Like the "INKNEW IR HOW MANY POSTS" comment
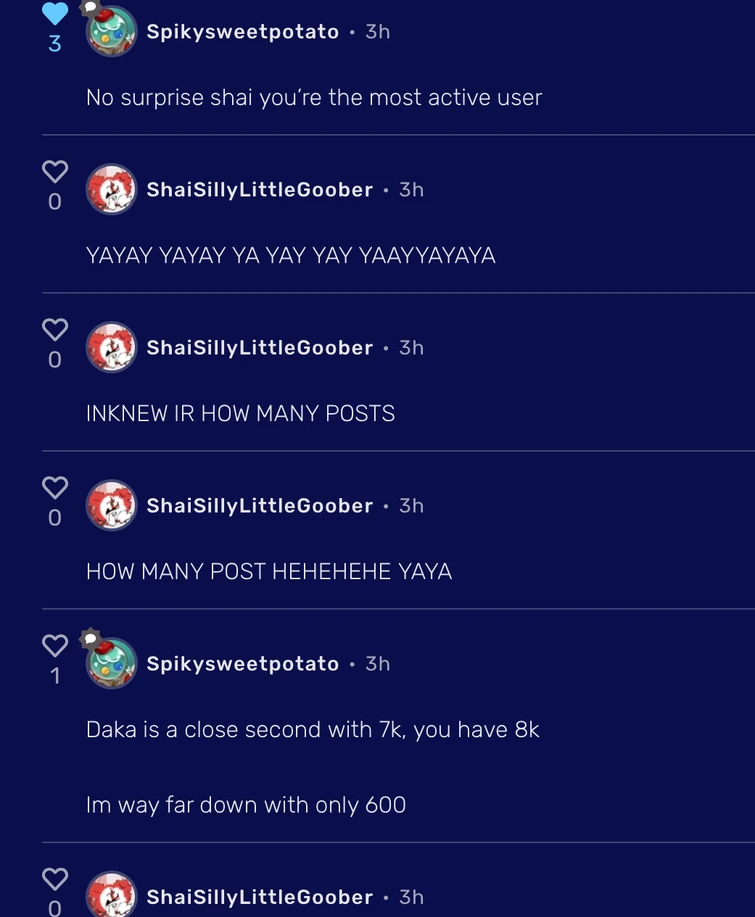 click(55, 329)
